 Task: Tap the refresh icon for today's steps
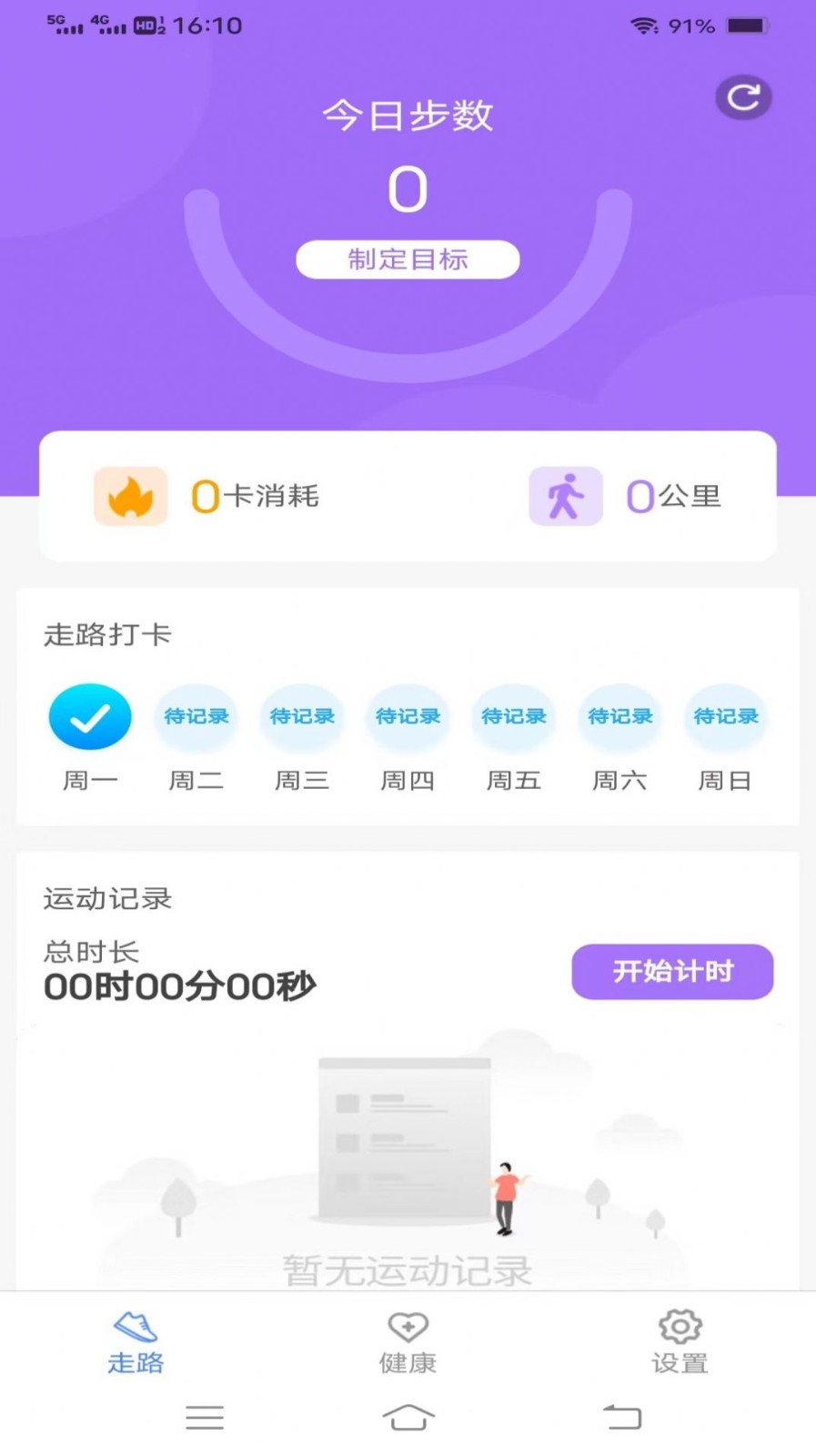(743, 97)
